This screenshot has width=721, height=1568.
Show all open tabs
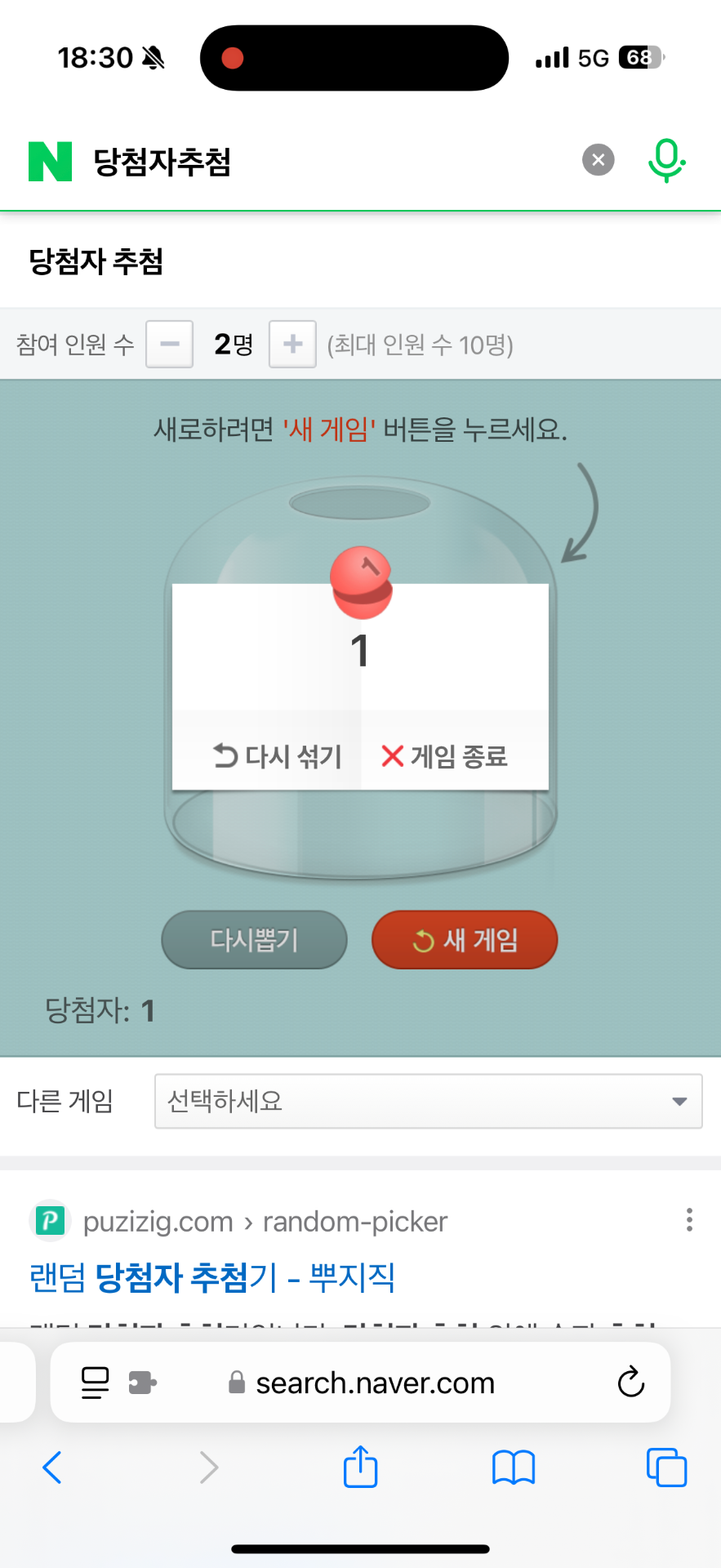coord(666,1468)
